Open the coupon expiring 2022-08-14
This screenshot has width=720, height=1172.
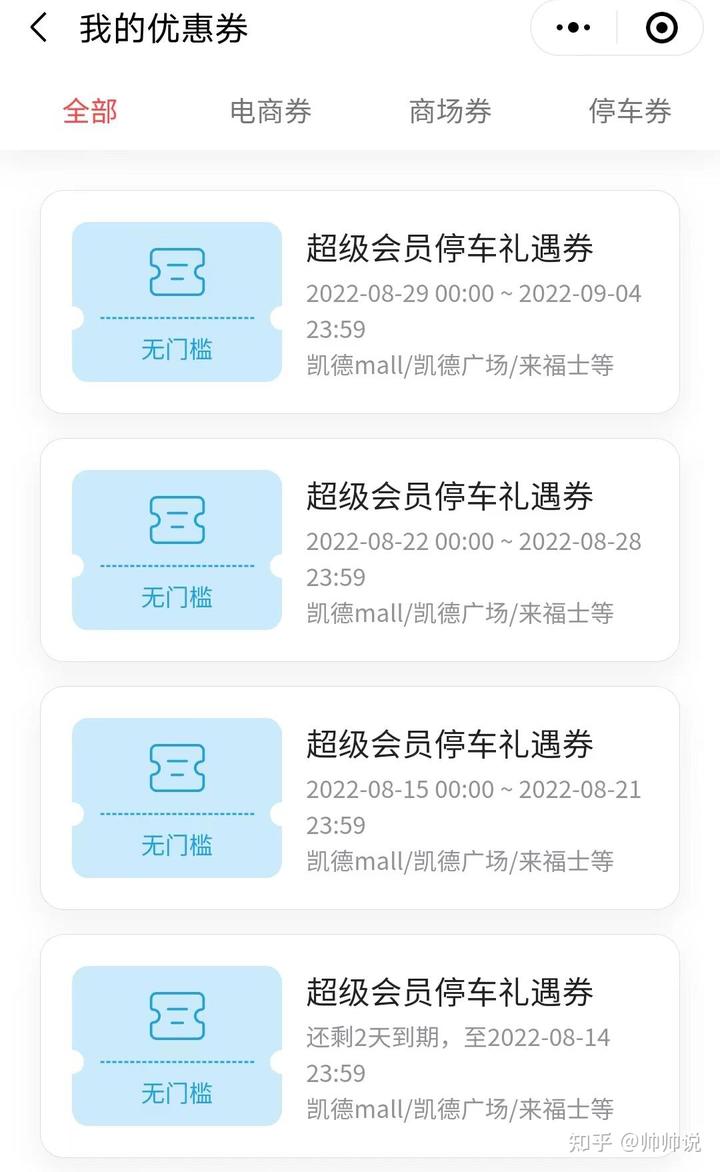click(x=360, y=1046)
